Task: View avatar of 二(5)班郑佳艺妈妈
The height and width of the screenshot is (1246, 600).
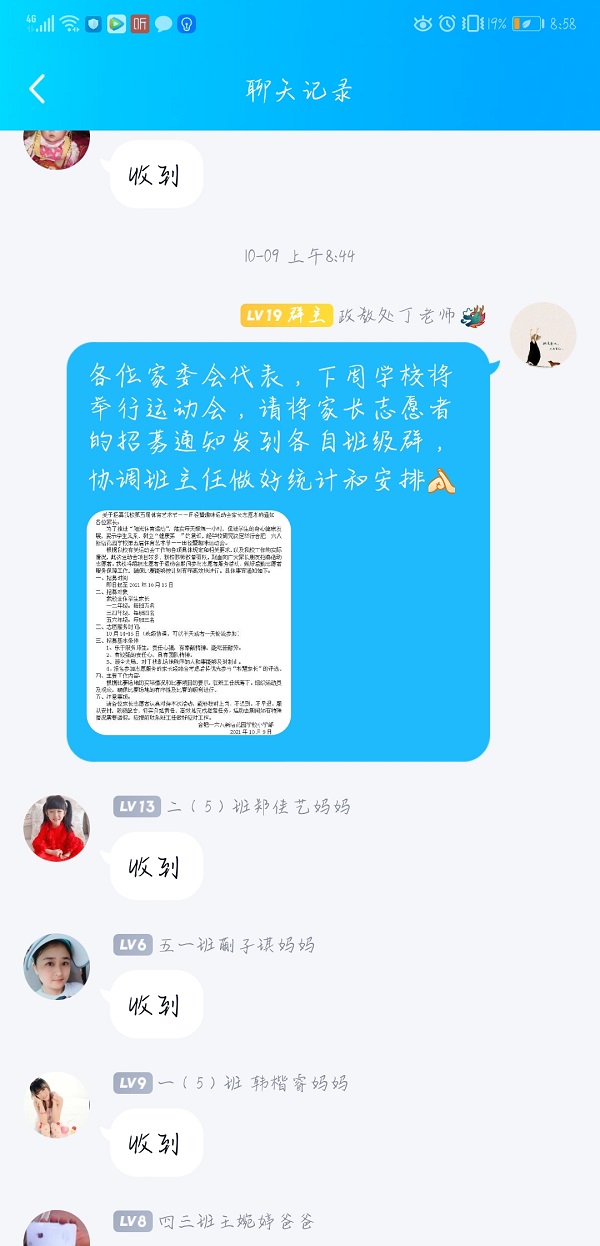Action: pyautogui.click(x=56, y=828)
